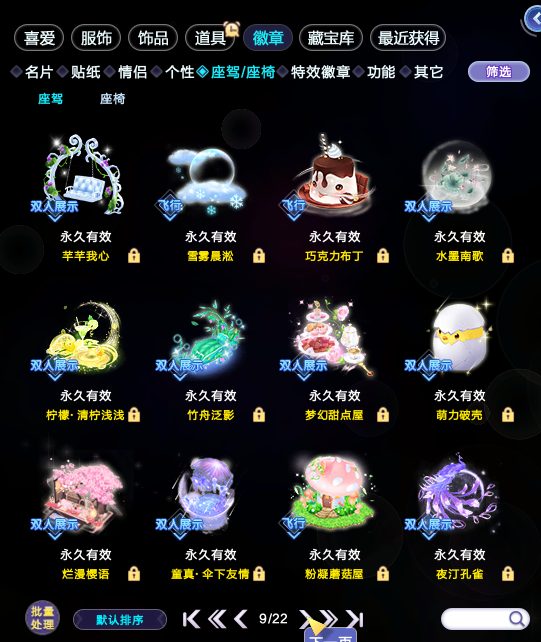Viewport: 541px width, 642px height.
Task: Open the 道具 tab
Action: [210, 38]
